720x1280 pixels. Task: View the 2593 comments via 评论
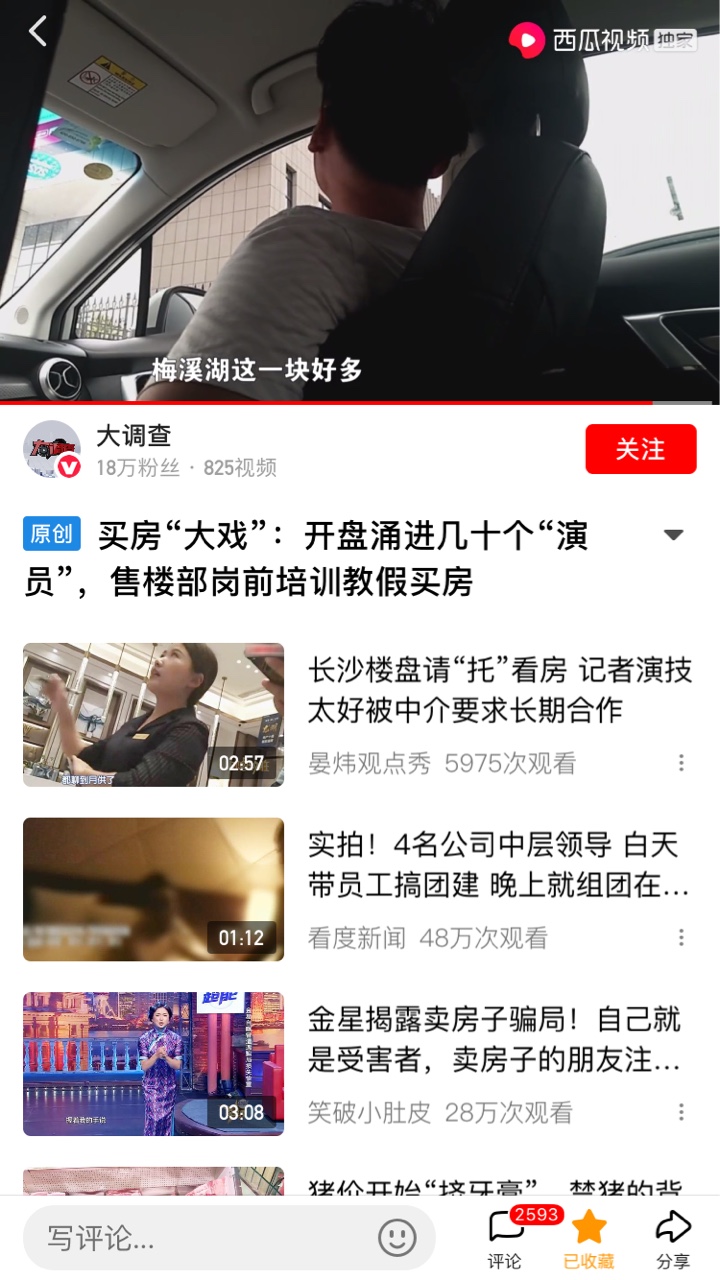[505, 1238]
